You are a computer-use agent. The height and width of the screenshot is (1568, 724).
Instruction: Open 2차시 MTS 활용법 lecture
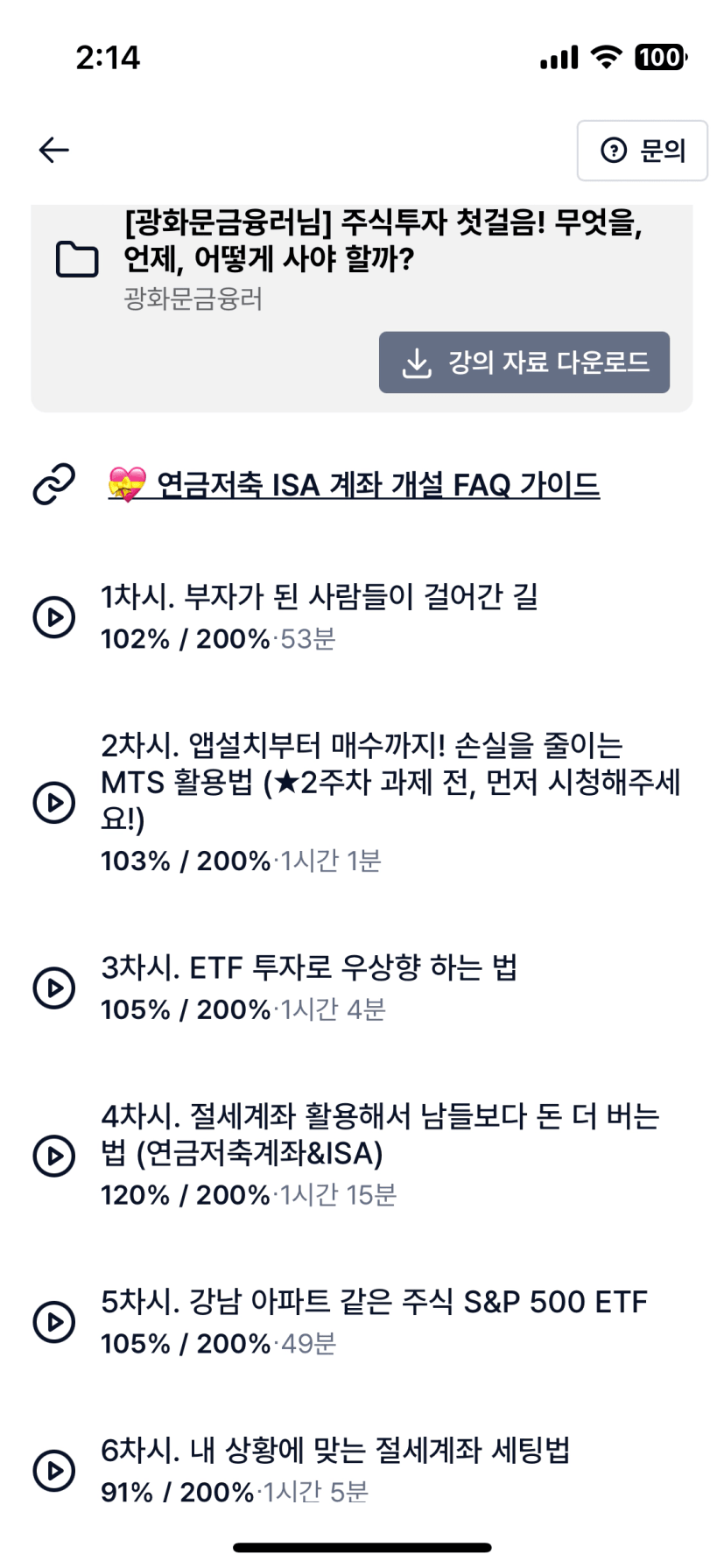tap(362, 802)
